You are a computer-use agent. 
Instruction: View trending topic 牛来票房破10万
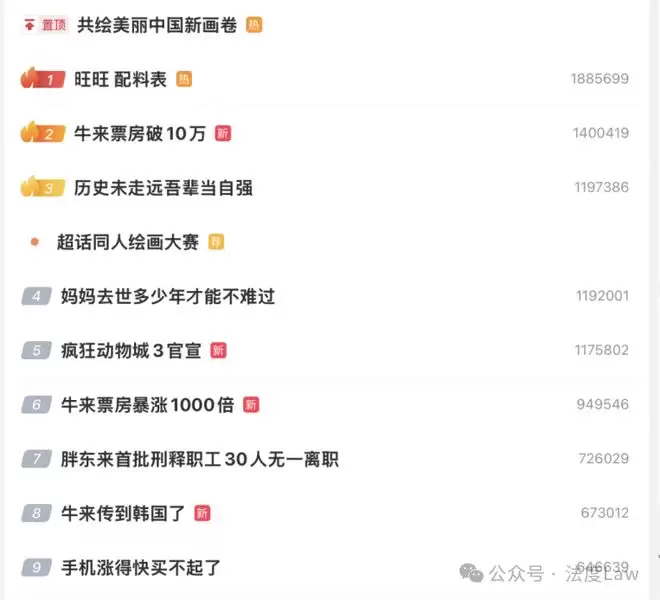[x=140, y=133]
